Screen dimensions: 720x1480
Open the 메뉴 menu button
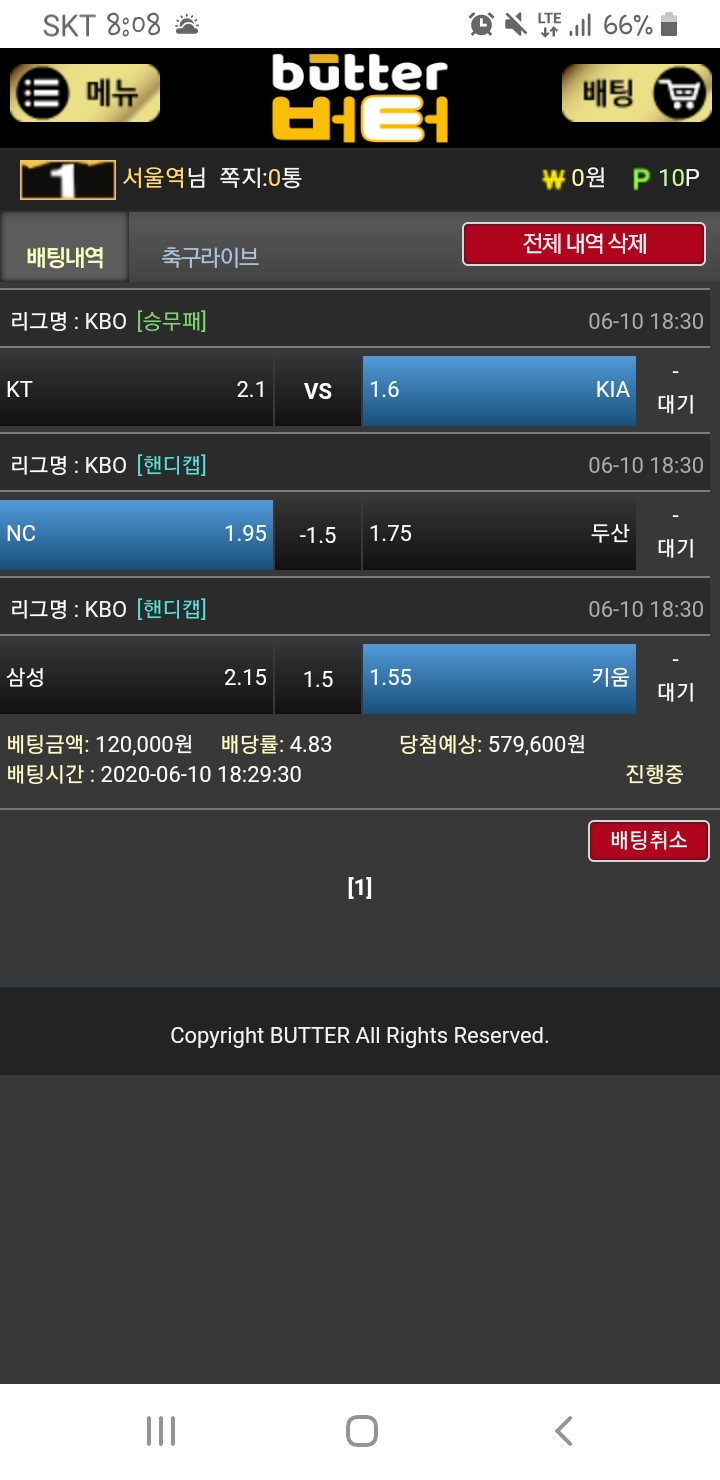click(85, 94)
